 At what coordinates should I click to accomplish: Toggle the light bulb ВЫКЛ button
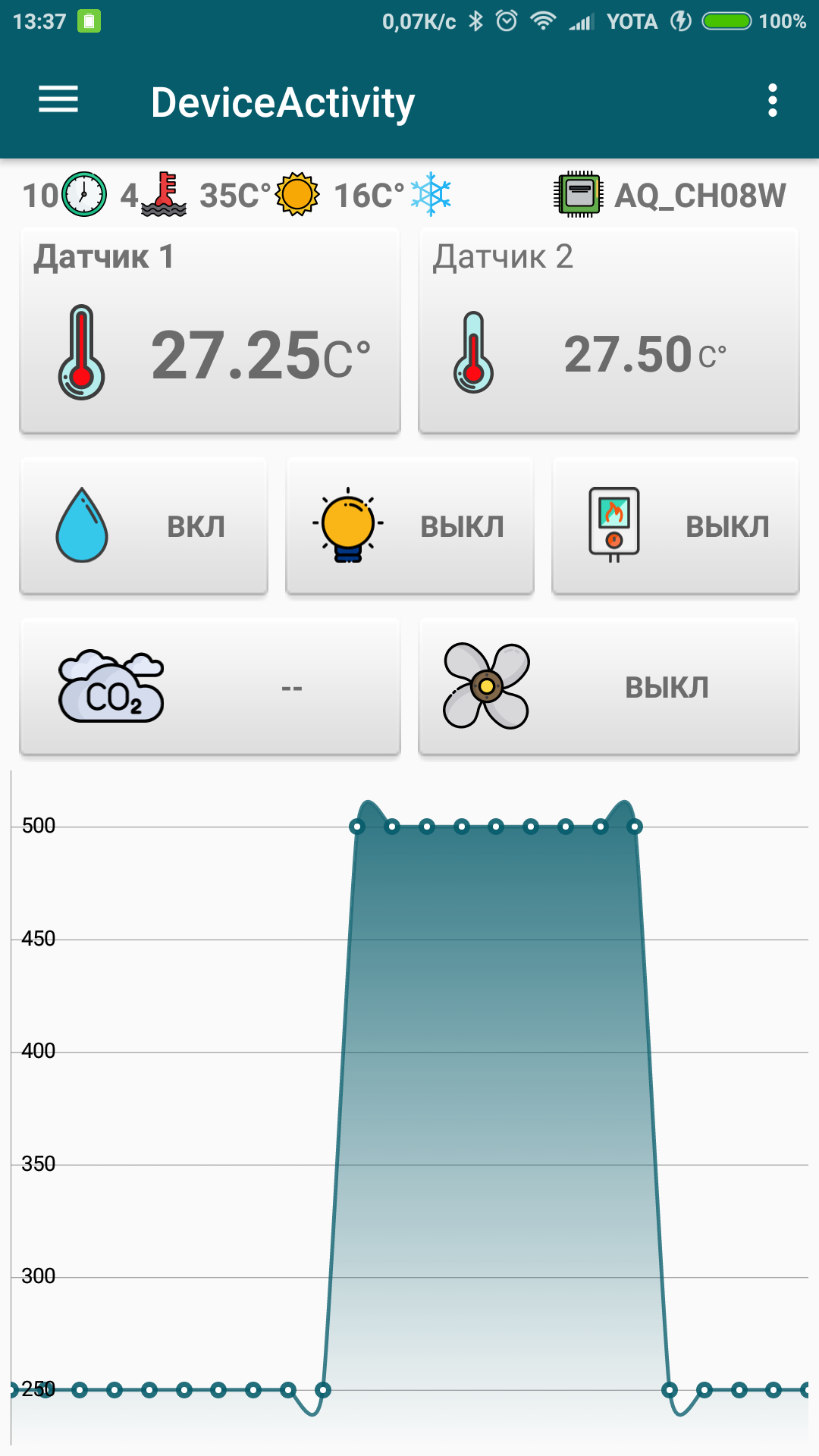click(409, 526)
